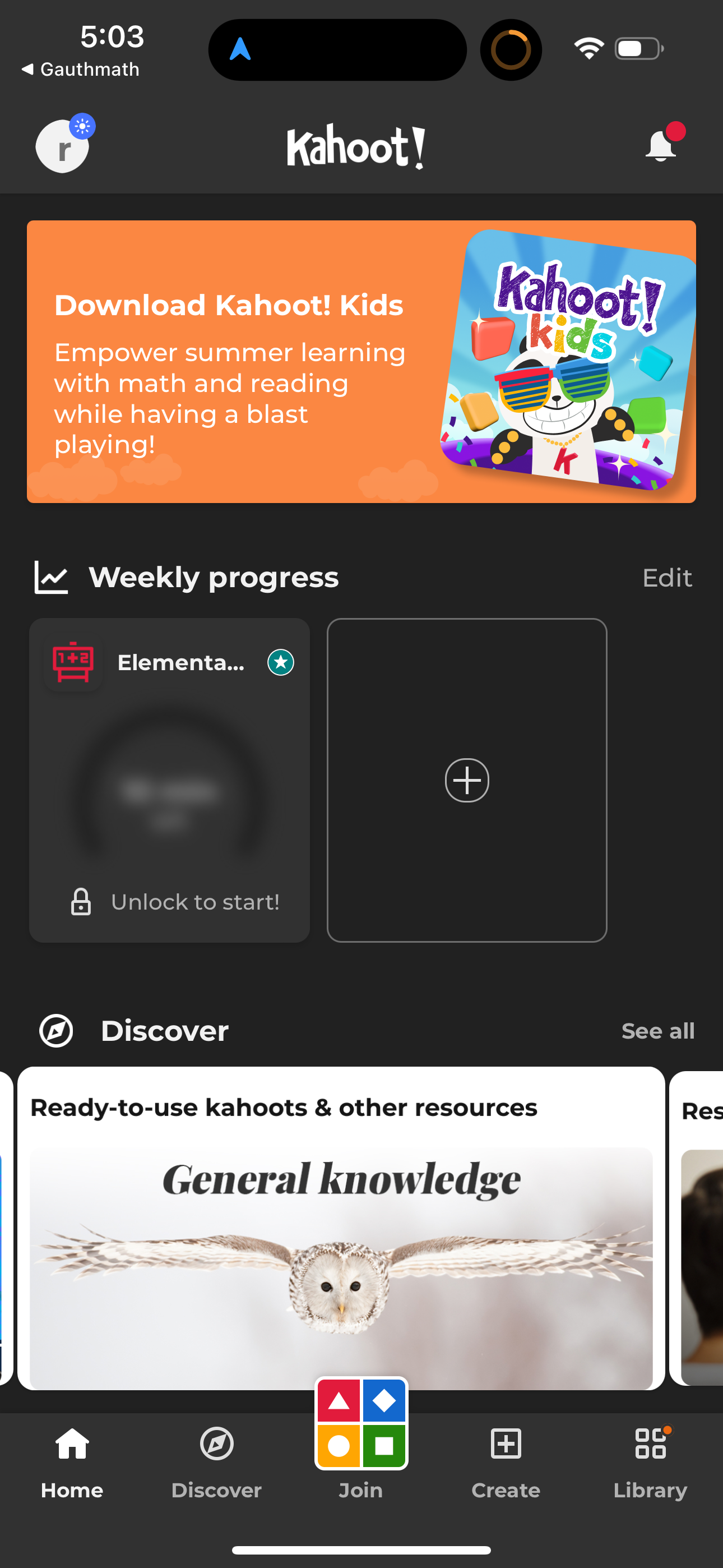Tap See all in the Discover section
Image resolution: width=723 pixels, height=1568 pixels.
(x=658, y=1031)
